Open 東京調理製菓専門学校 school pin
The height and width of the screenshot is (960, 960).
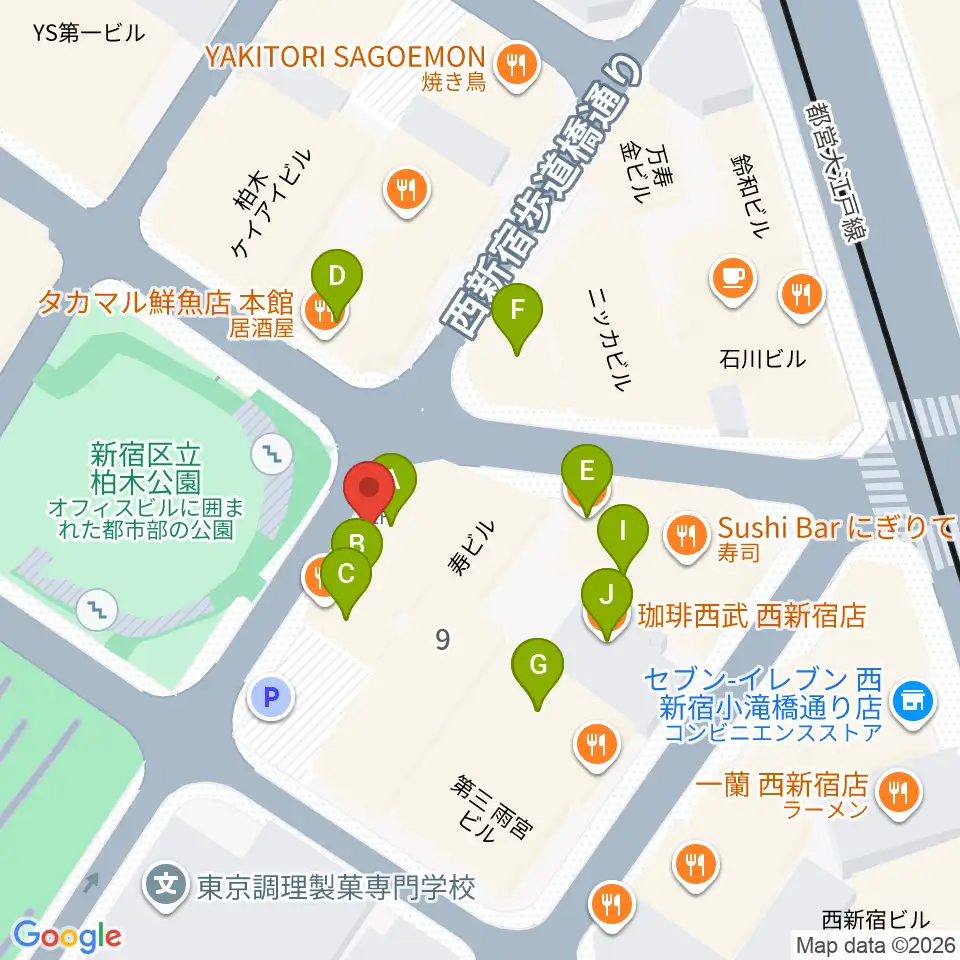tap(166, 886)
